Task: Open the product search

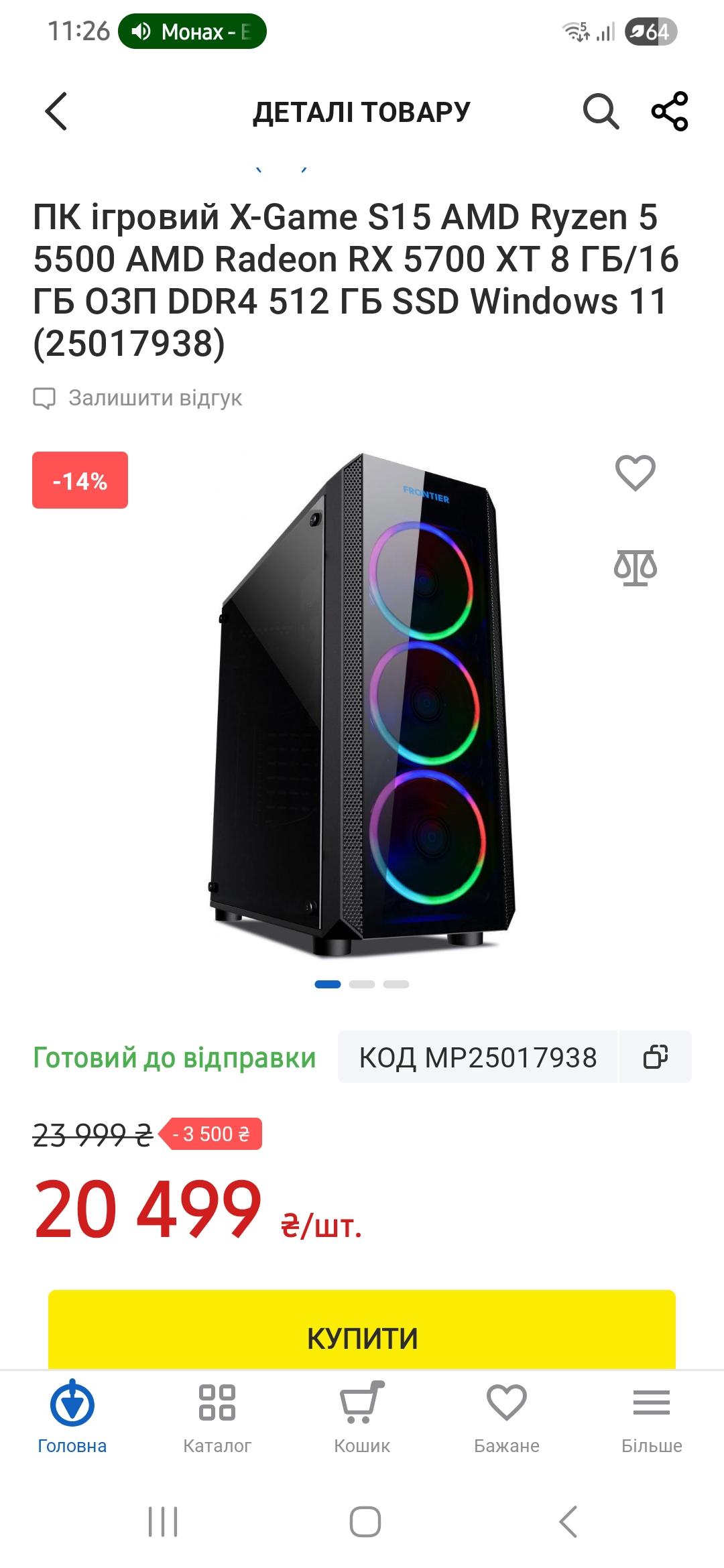Action: point(601,111)
